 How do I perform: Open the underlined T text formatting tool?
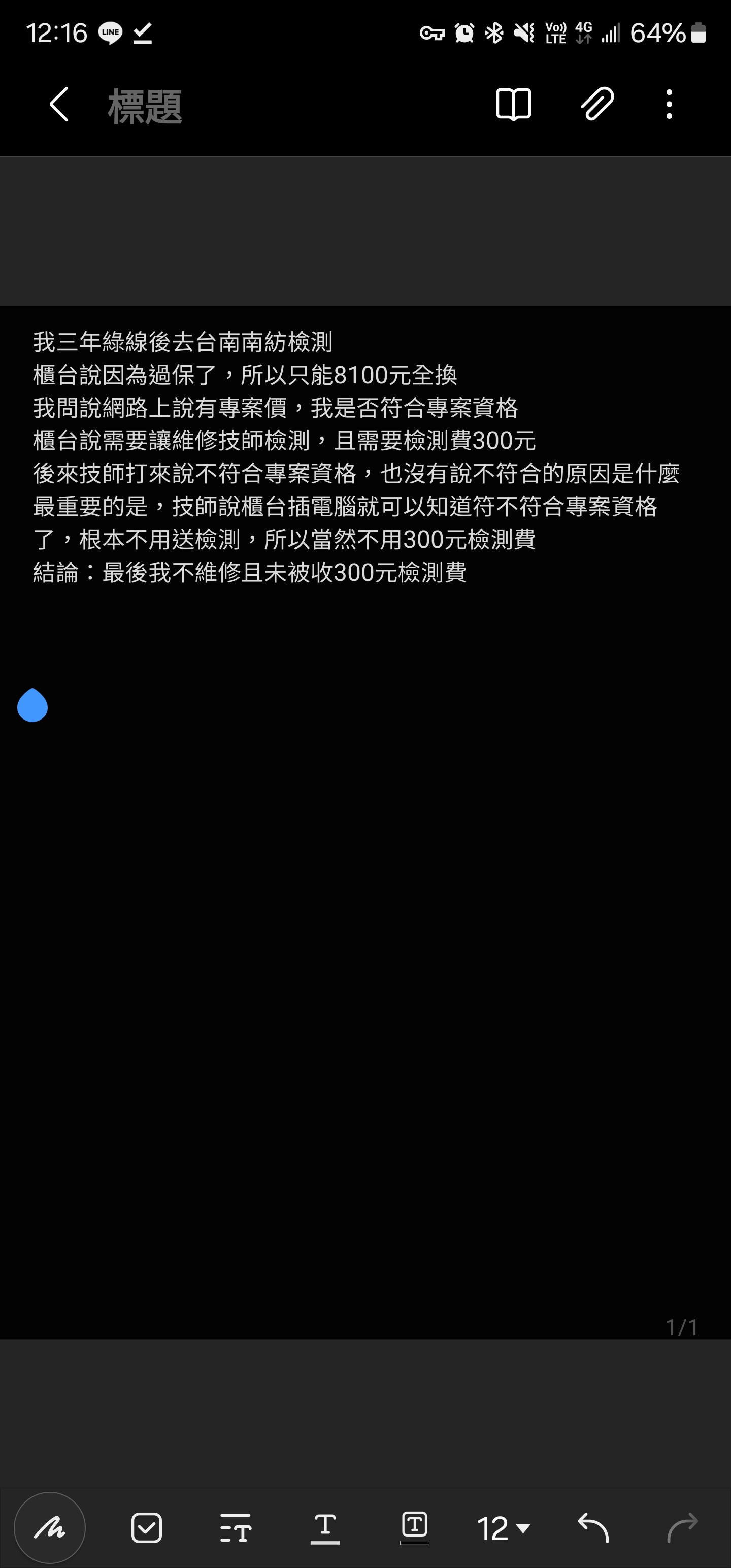(x=325, y=1528)
